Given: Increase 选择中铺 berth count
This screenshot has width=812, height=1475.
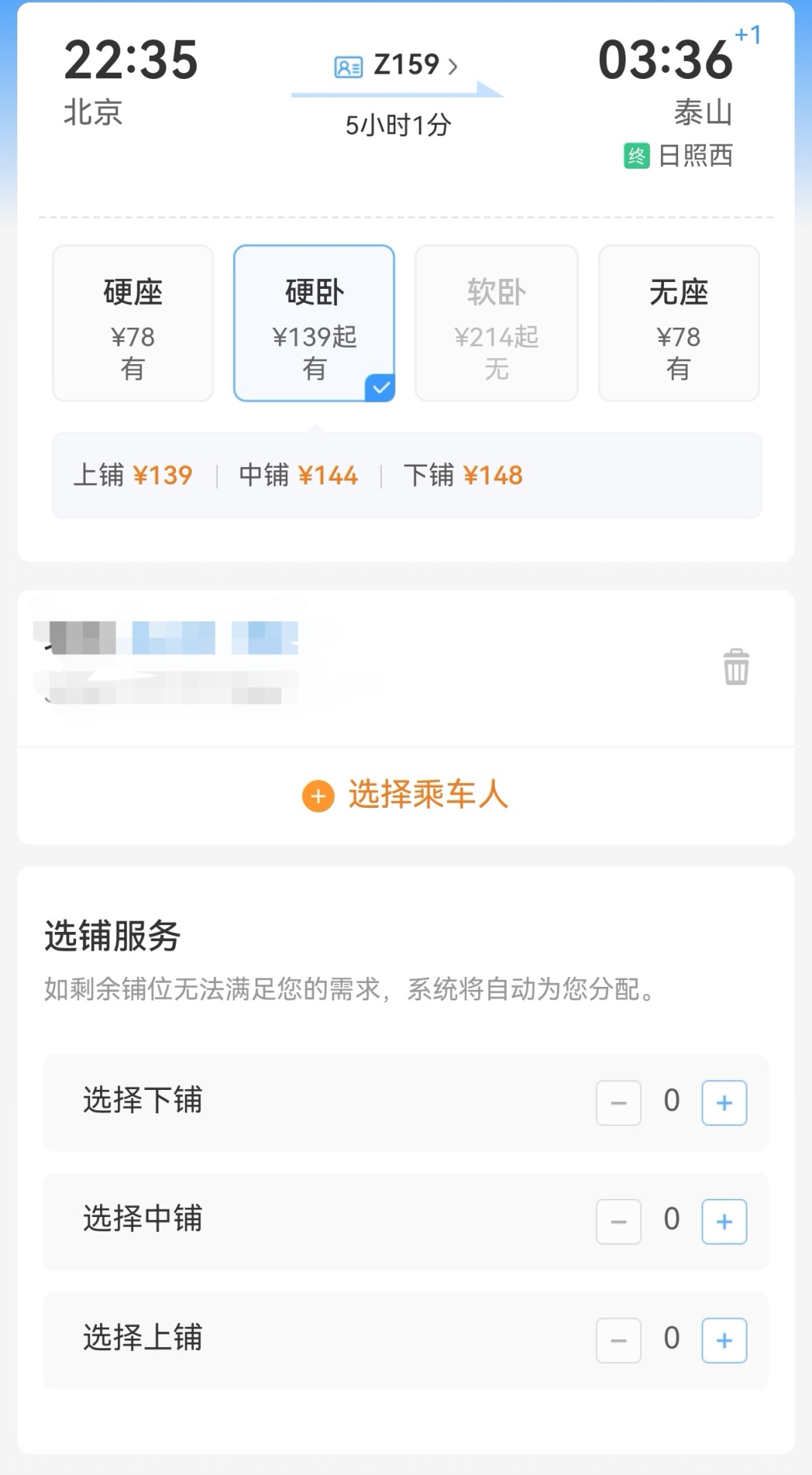Looking at the screenshot, I should [723, 1222].
